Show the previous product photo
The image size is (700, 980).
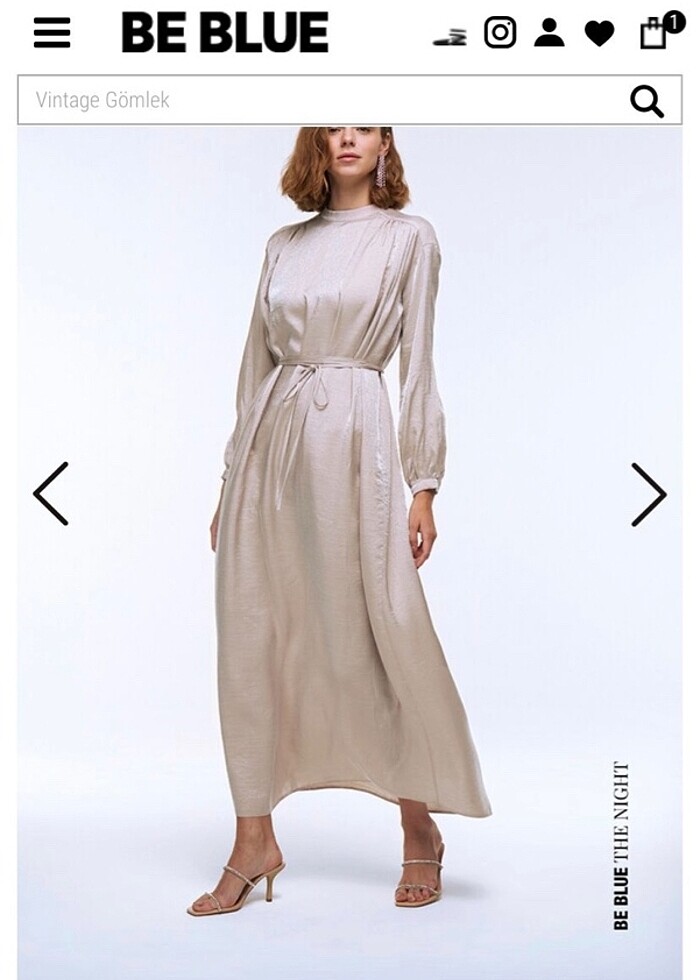point(50,493)
